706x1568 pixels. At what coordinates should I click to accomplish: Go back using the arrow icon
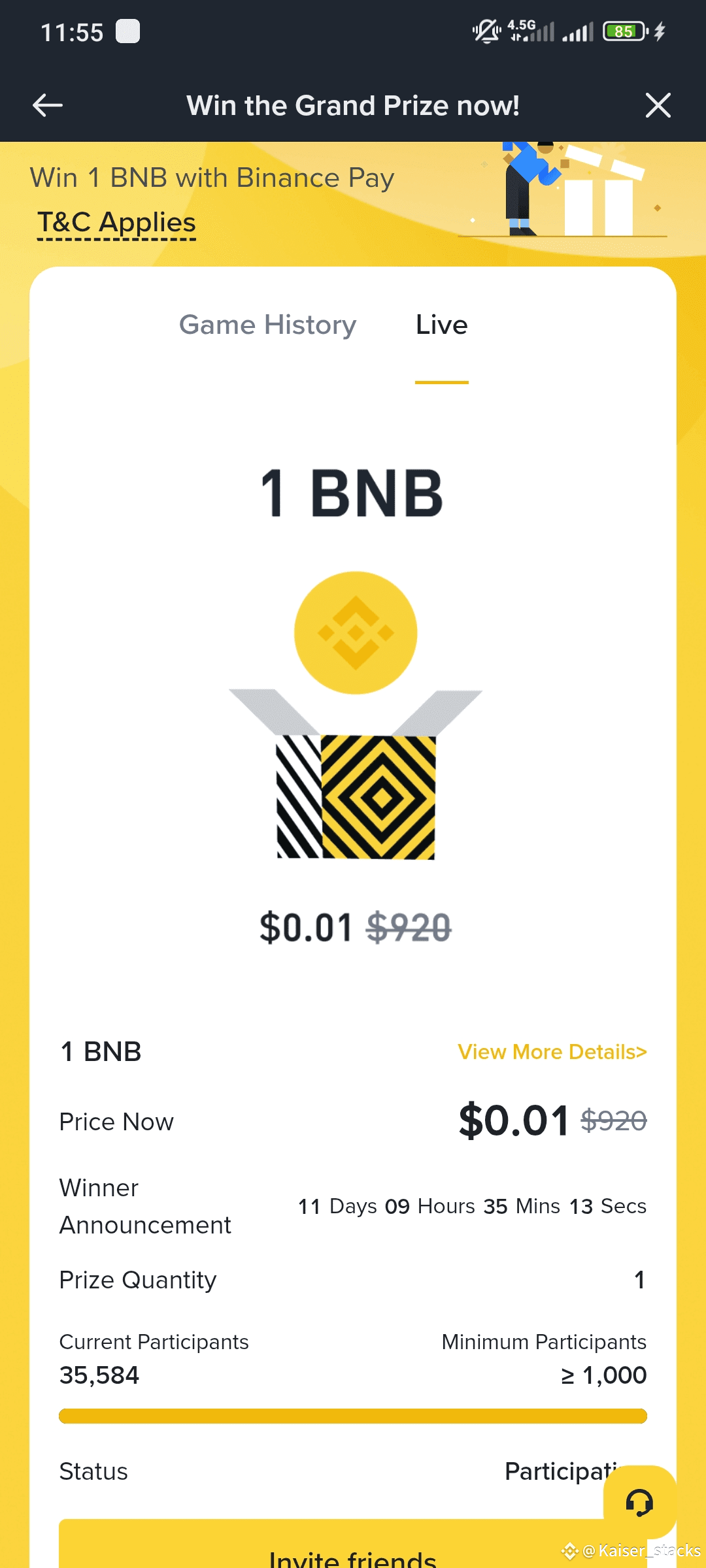(48, 105)
